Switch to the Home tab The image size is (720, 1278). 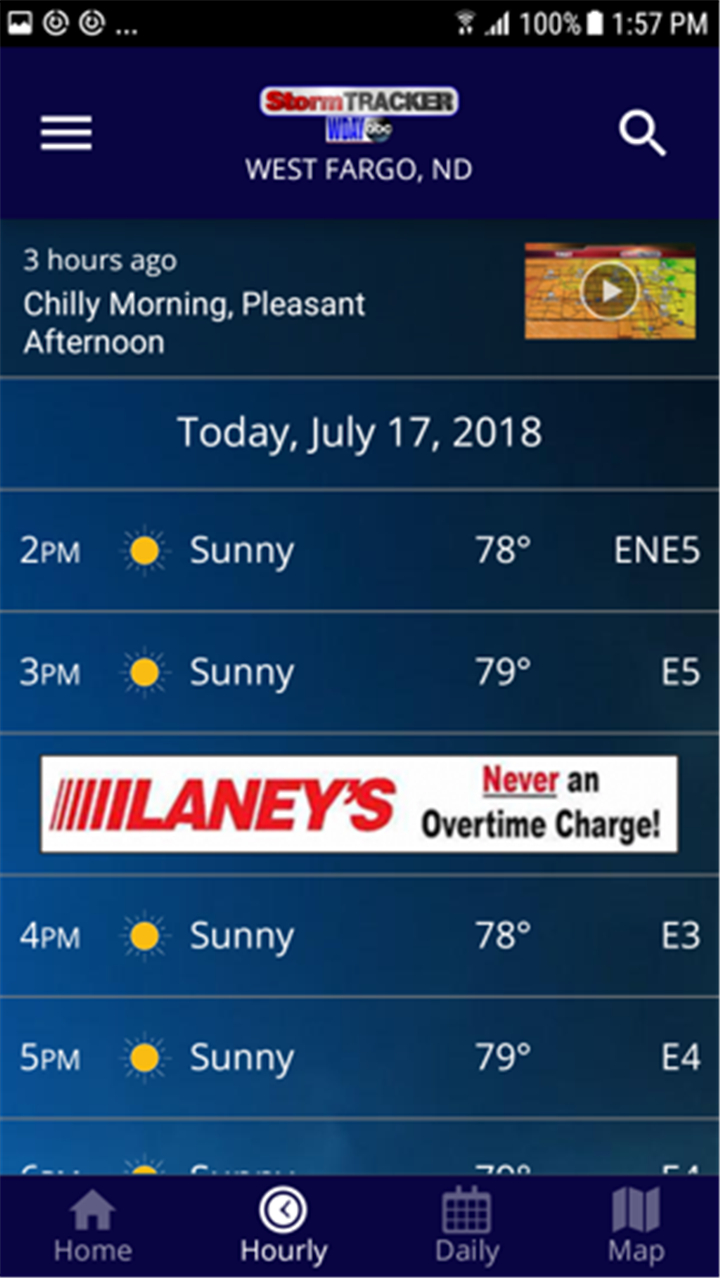[92, 1226]
